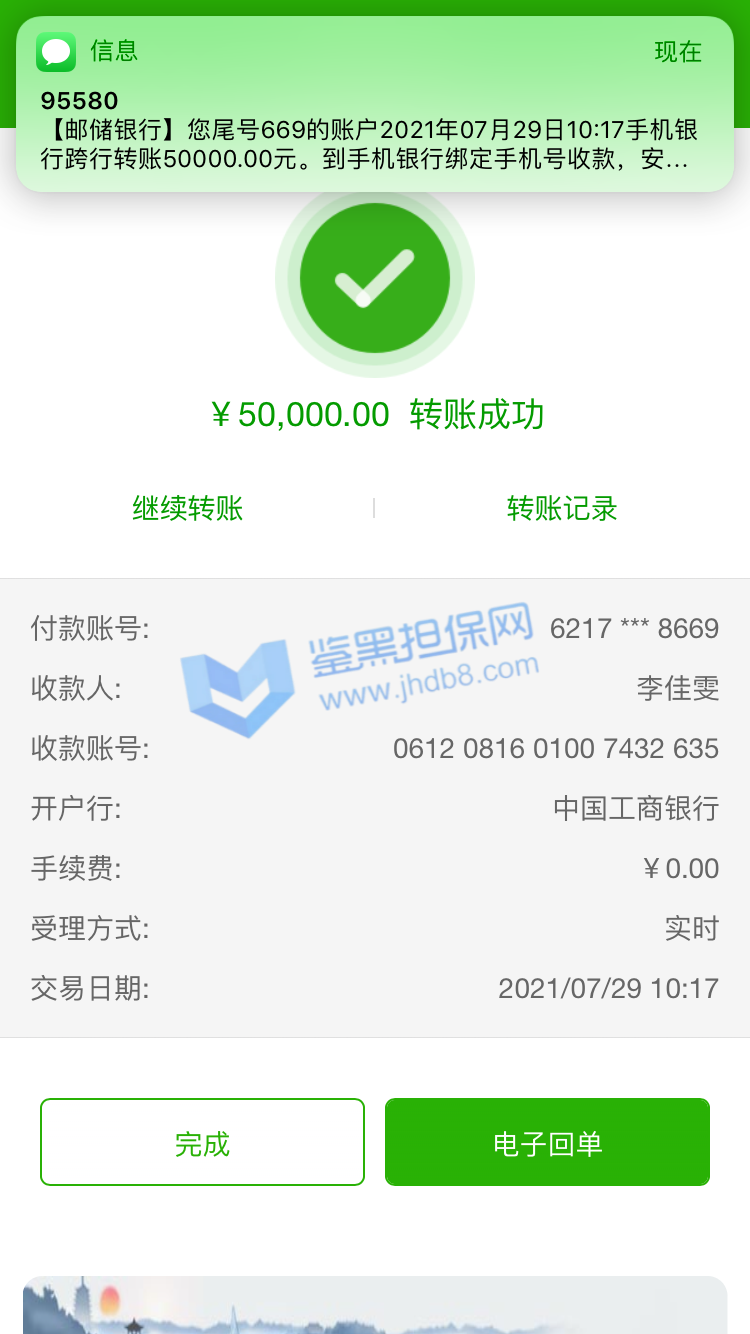View 转账记录 transfer history

tap(562, 509)
